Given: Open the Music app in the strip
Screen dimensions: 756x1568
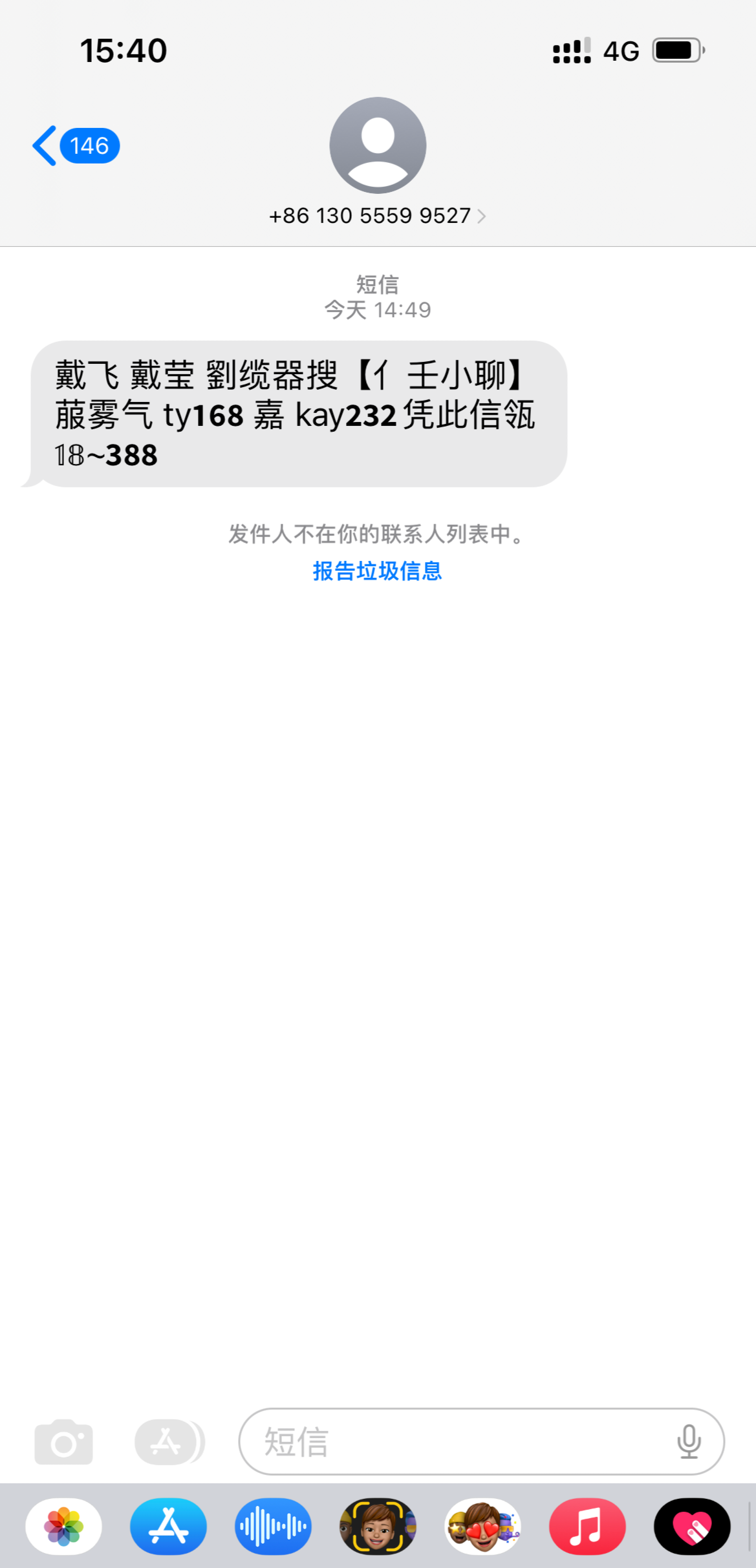Looking at the screenshot, I should (x=587, y=1526).
